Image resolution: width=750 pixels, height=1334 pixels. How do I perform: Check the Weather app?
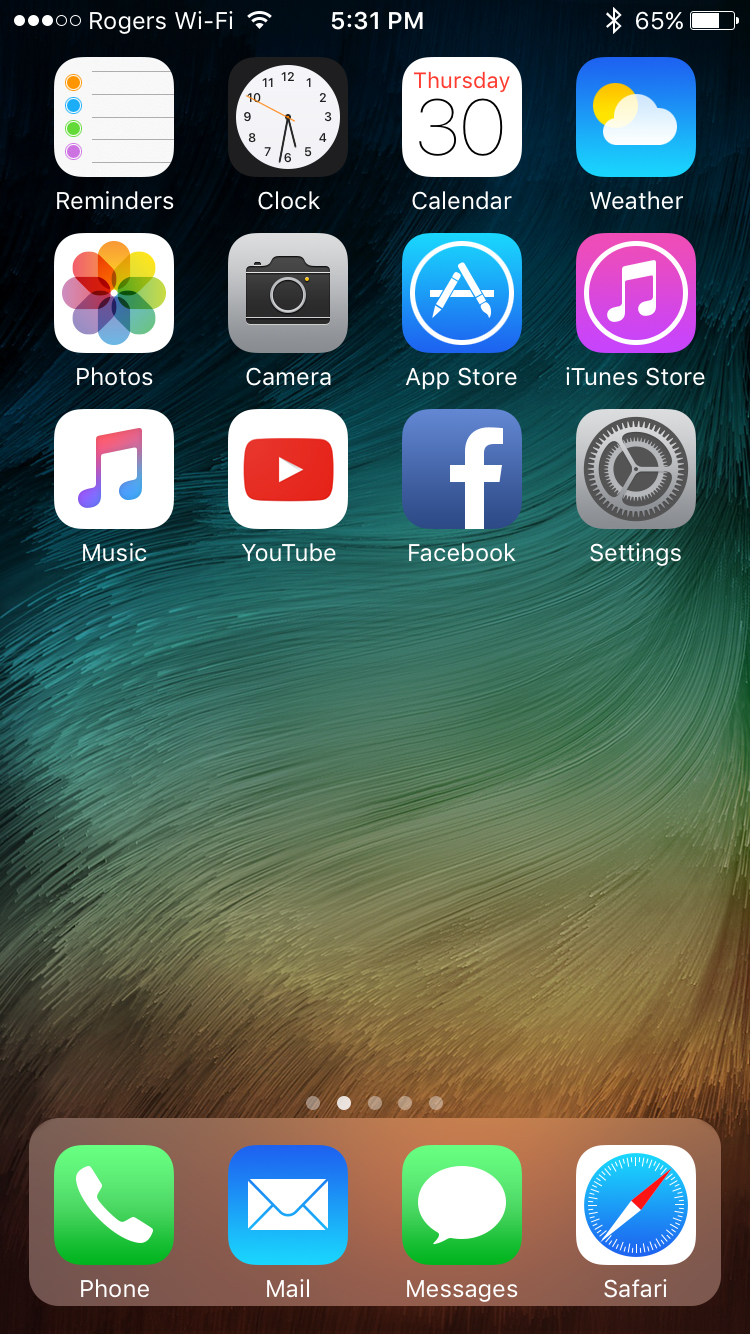point(635,117)
